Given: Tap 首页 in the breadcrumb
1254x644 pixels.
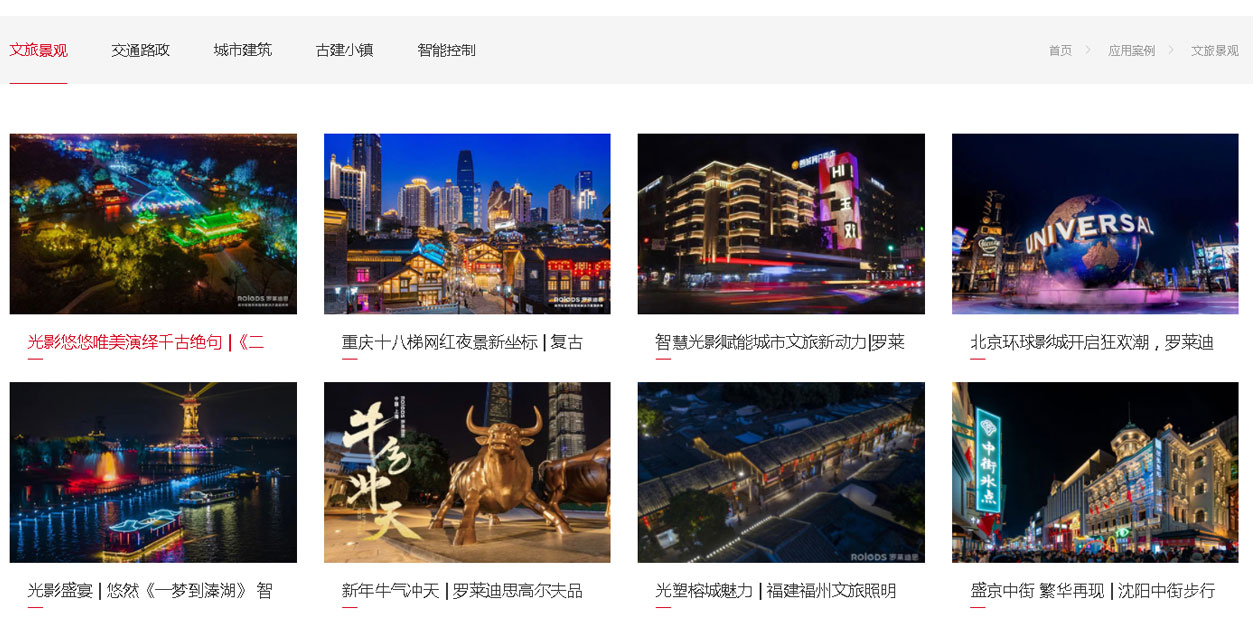Looking at the screenshot, I should 1060,51.
